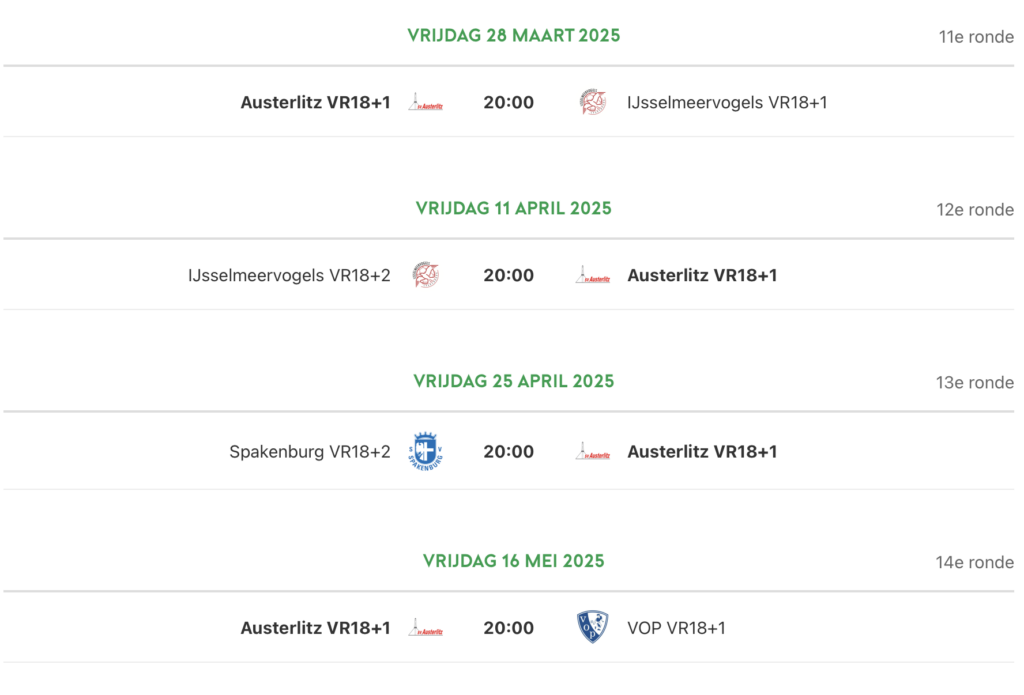Select the Austerlitz vs VOP VR18+1 match
1024x695 pixels.
pos(508,628)
